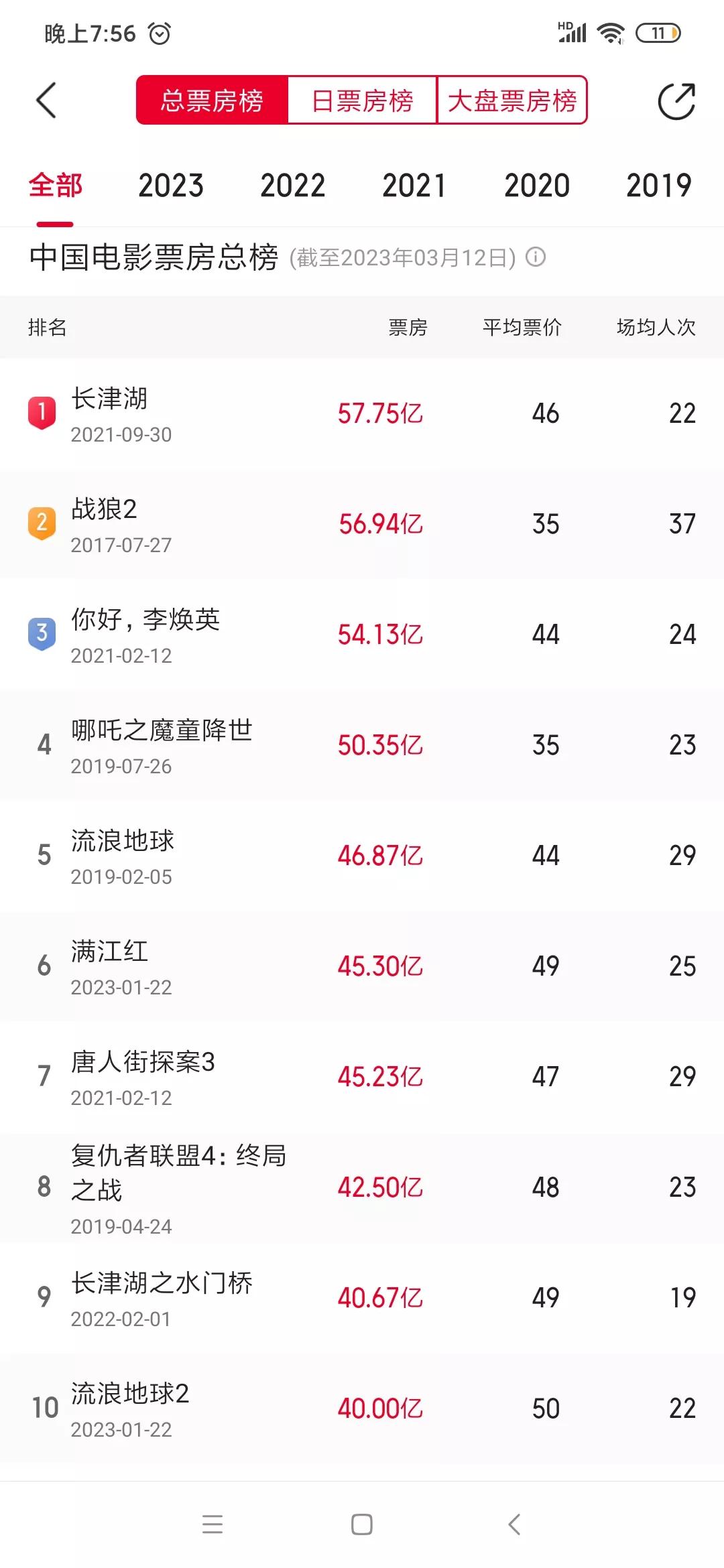Select the 总票房榜 tab
The width and height of the screenshot is (724, 1568).
pos(212,101)
